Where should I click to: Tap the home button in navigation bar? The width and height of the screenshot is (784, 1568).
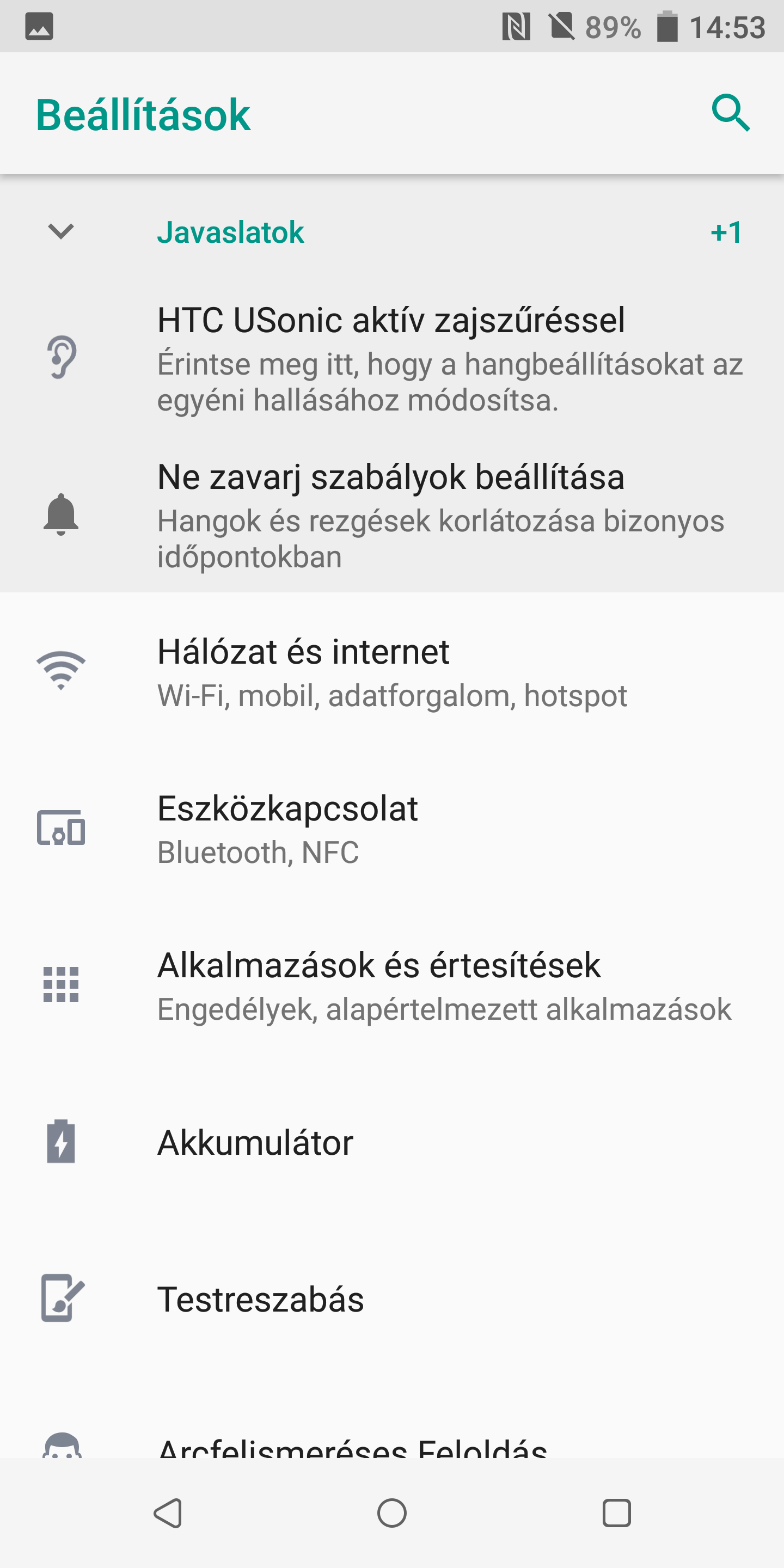pos(392,1513)
